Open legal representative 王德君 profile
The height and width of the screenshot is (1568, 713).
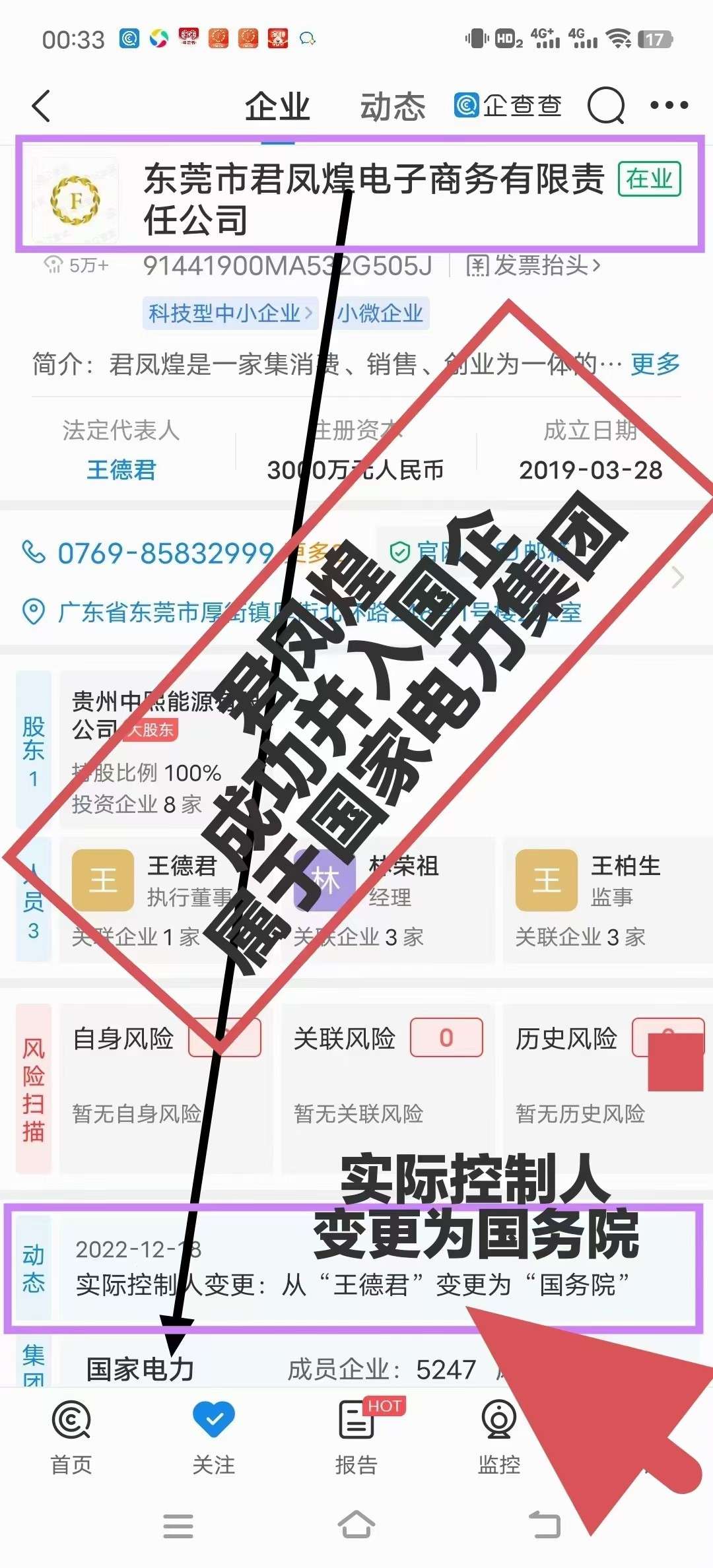click(121, 470)
